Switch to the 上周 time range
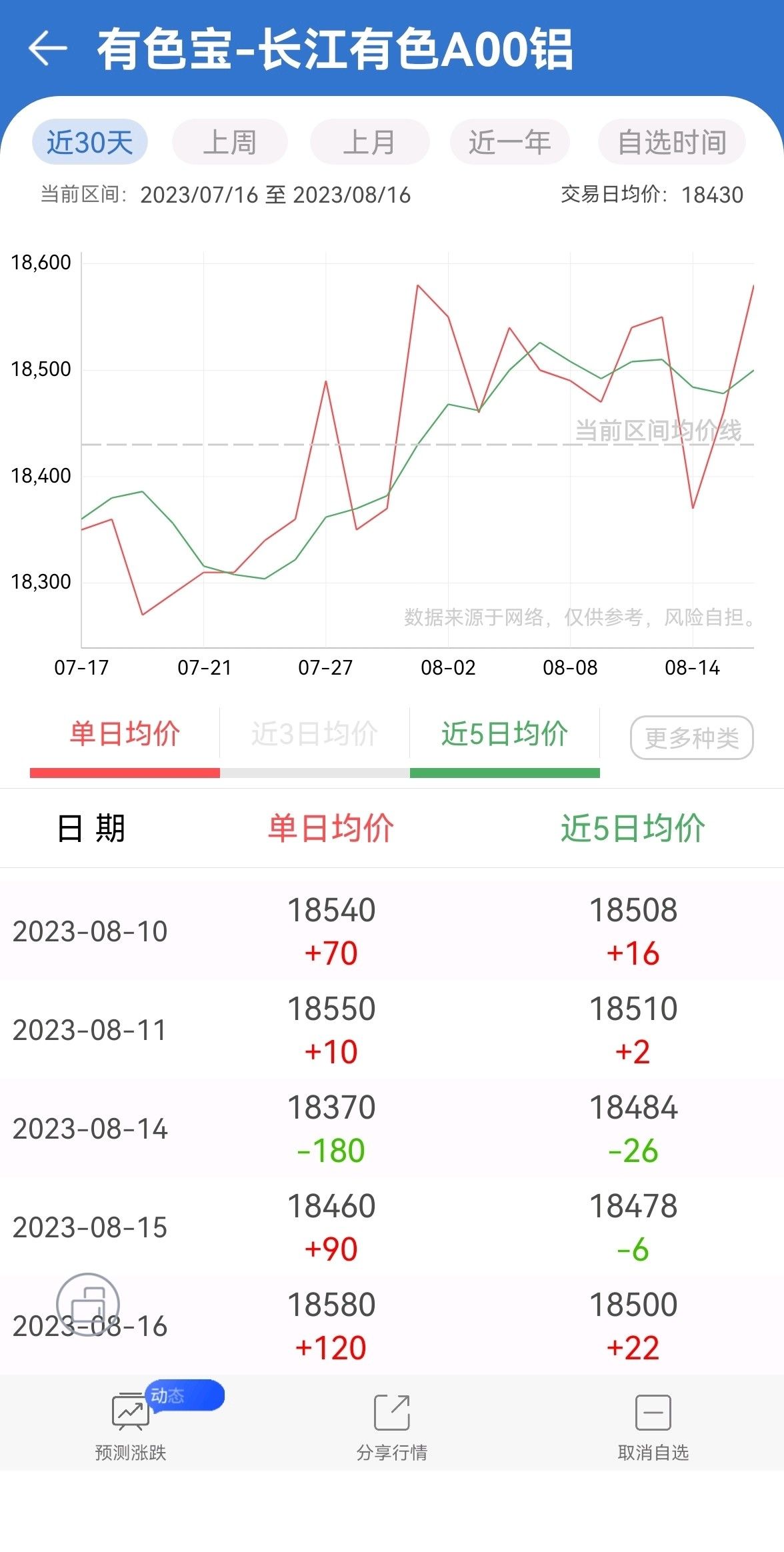Image resolution: width=784 pixels, height=1552 pixels. 230,142
